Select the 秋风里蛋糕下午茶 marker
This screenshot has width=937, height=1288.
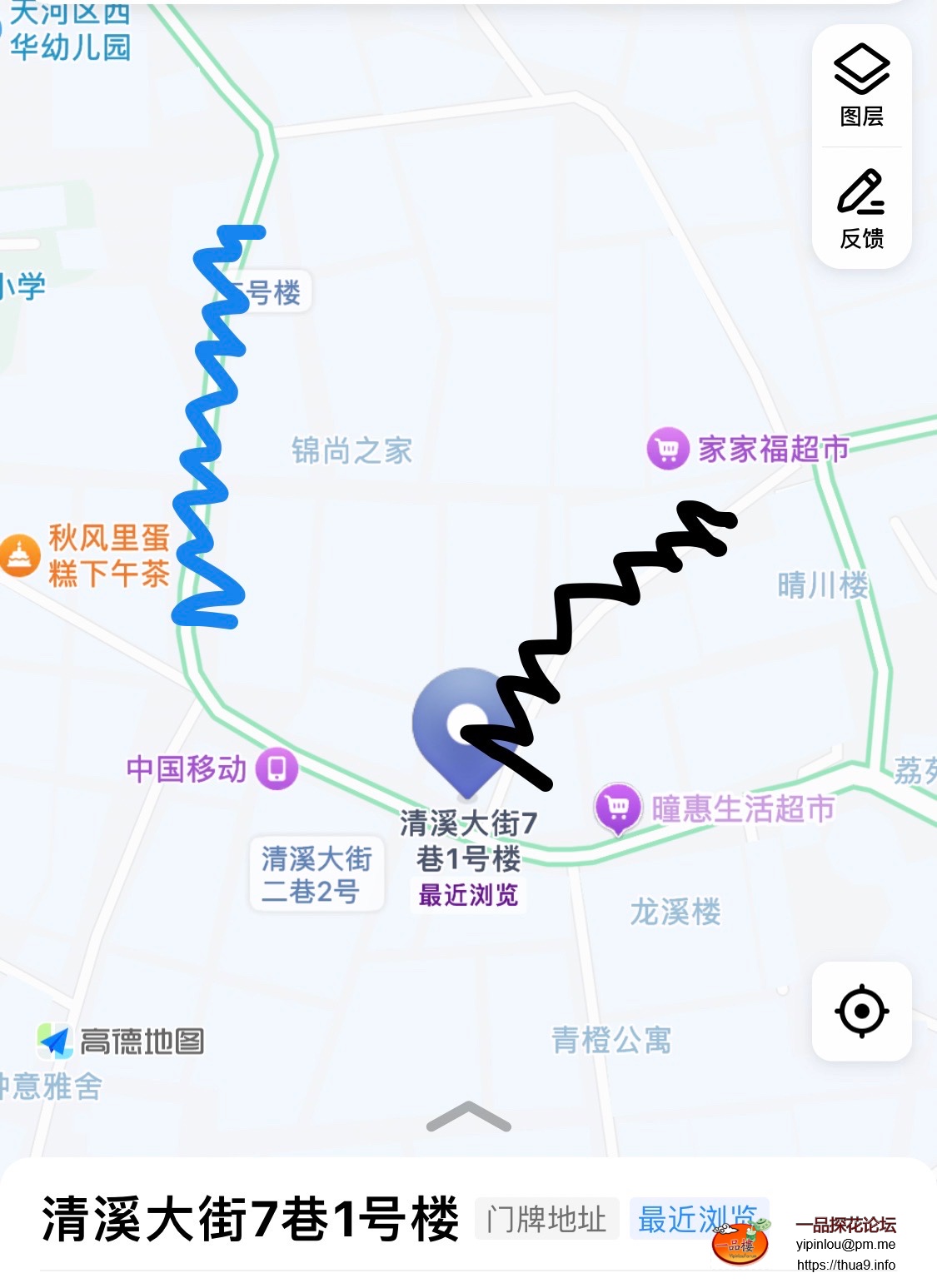click(20, 555)
